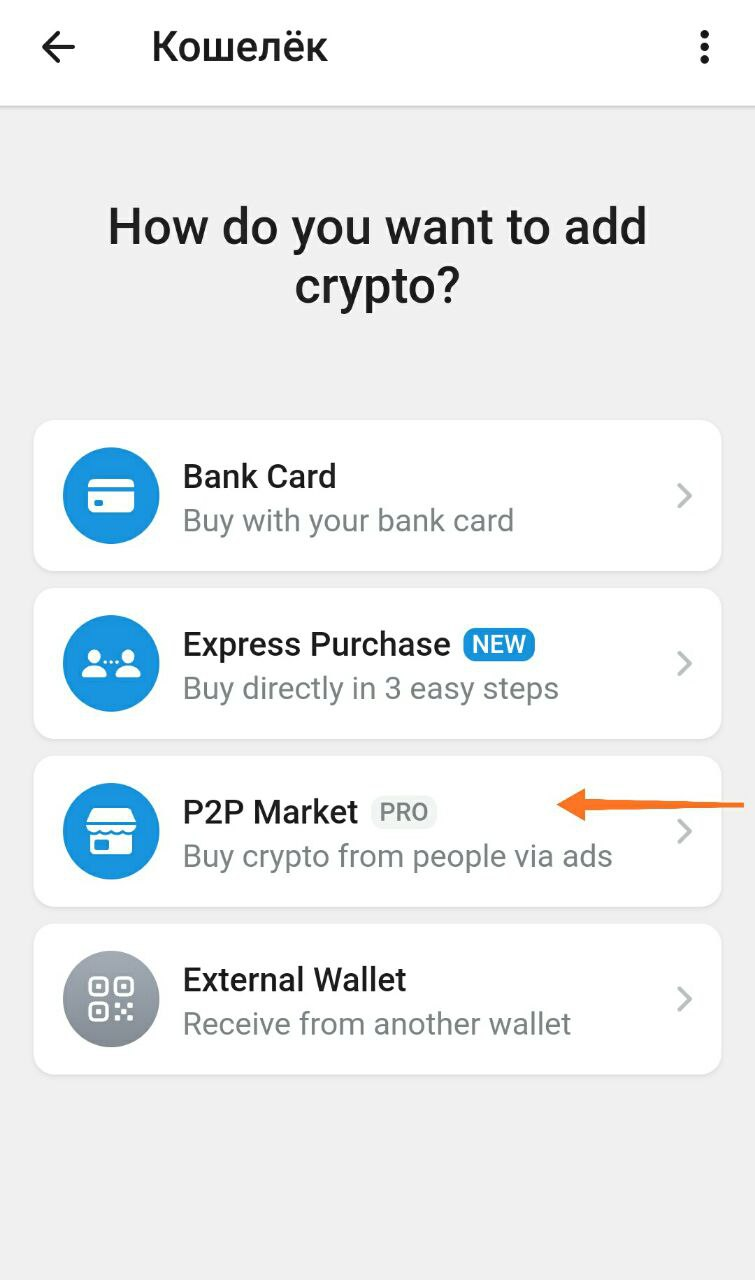Select P2P Market
The height and width of the screenshot is (1280, 755).
pos(377,832)
